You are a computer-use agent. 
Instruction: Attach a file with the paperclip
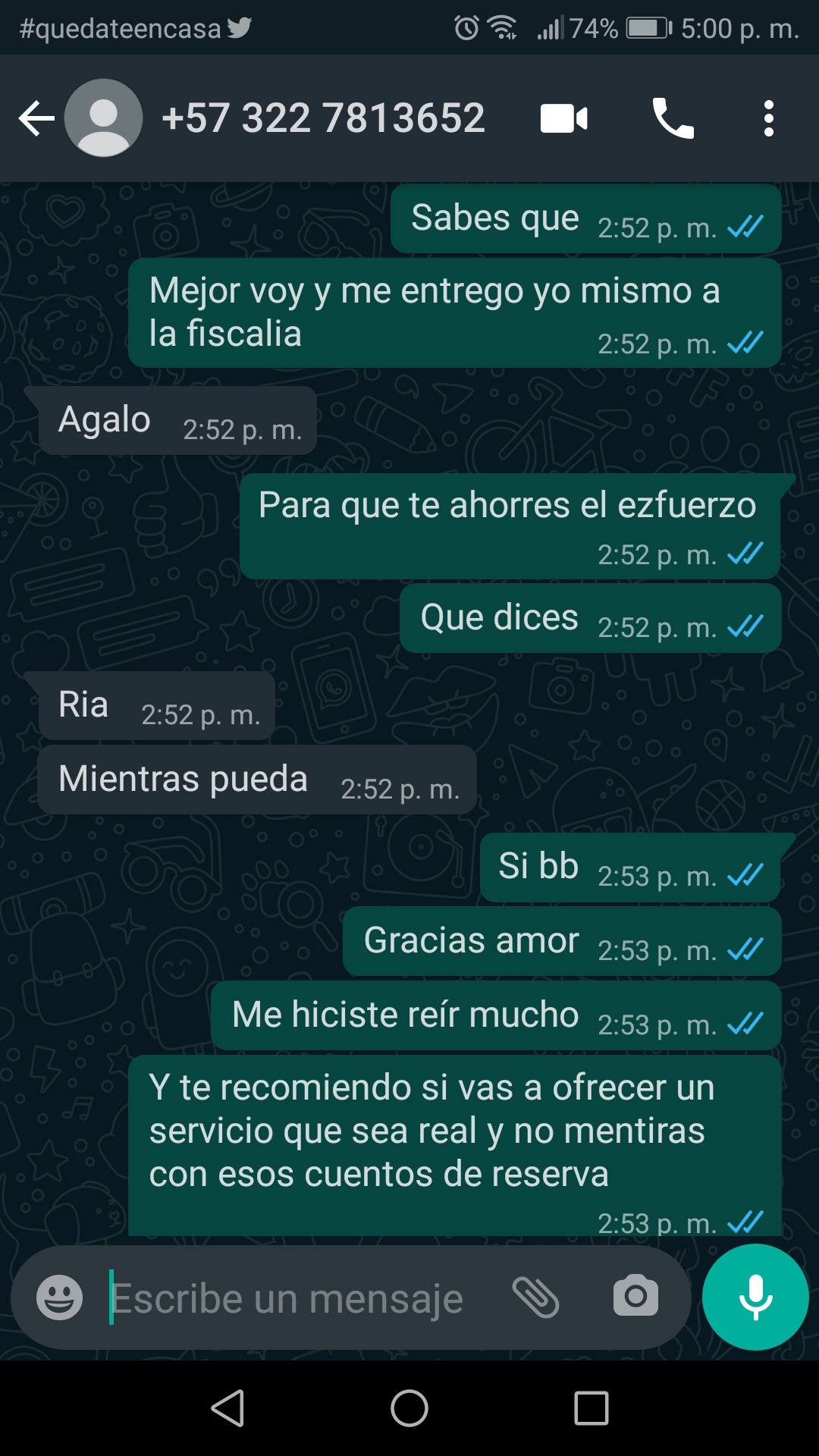(536, 1298)
